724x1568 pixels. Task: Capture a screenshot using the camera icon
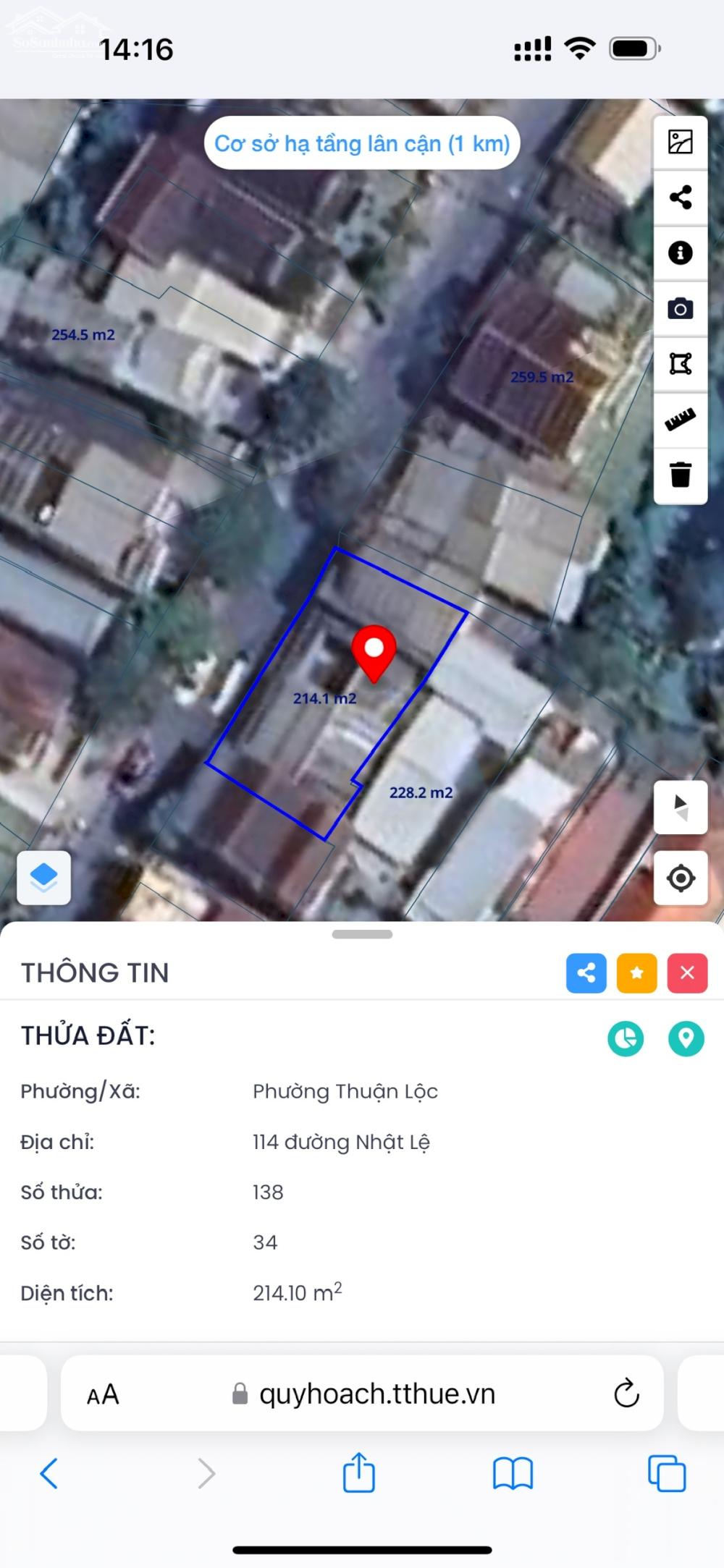click(680, 308)
